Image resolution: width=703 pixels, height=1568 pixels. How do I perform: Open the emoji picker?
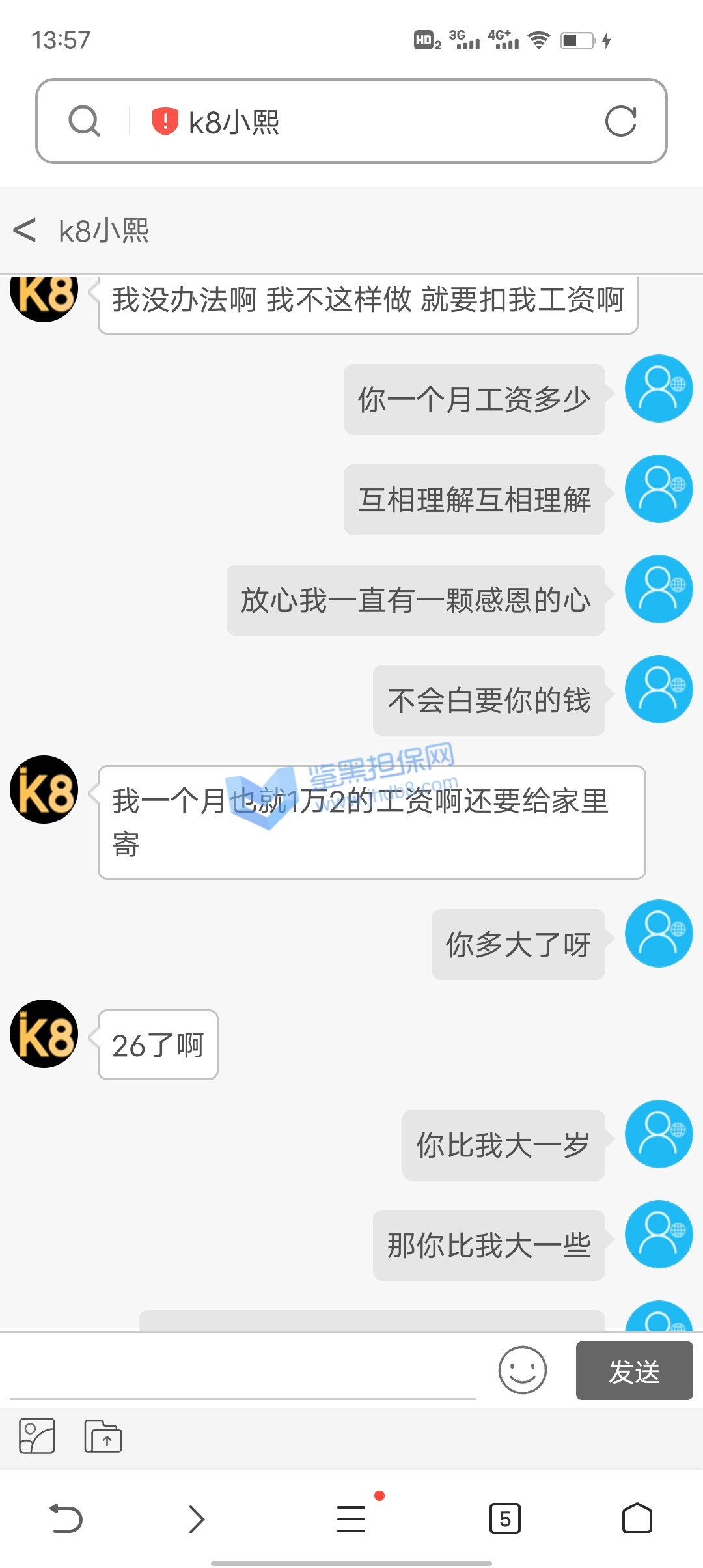tap(522, 1370)
